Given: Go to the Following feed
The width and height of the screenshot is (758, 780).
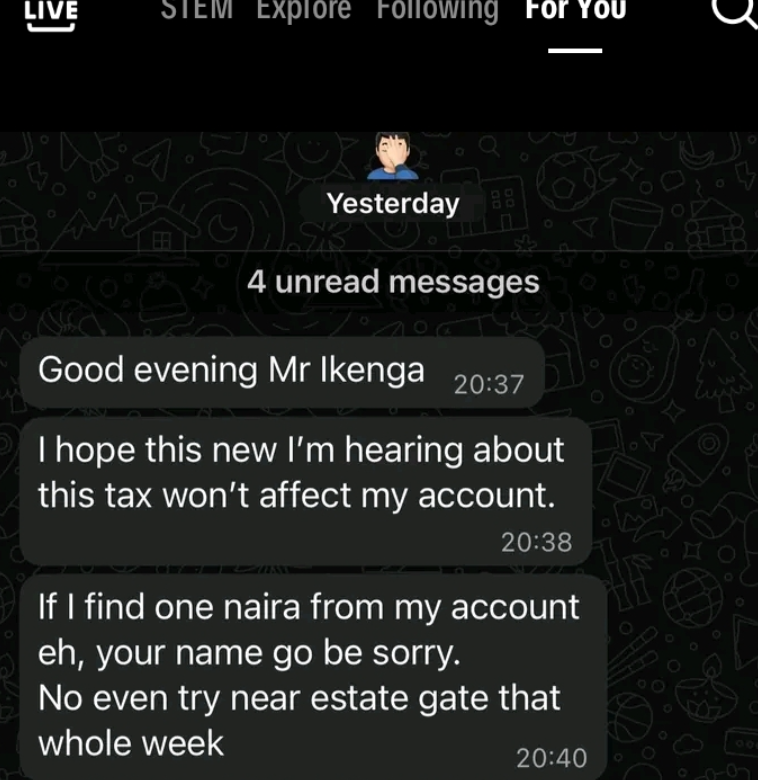Looking at the screenshot, I should [437, 10].
